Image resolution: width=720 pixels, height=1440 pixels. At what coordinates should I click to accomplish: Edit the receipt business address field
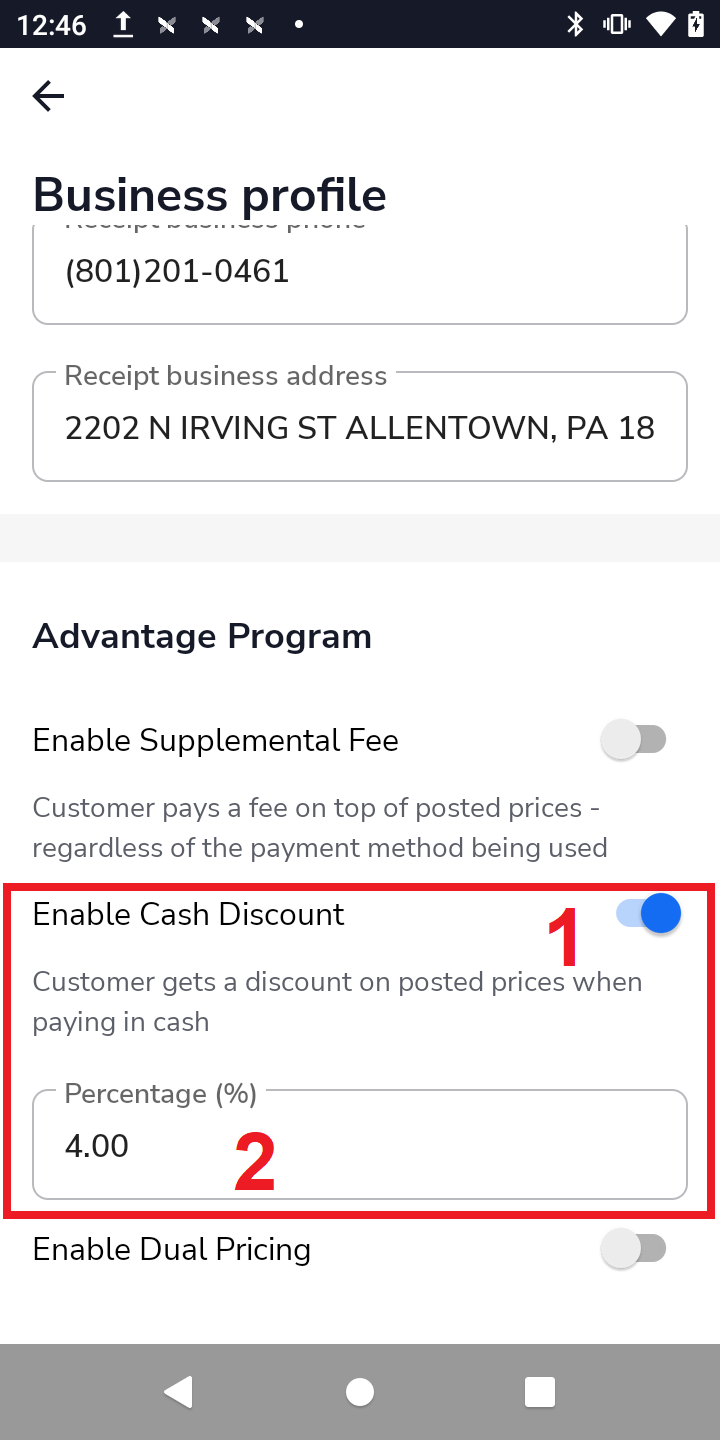(x=360, y=428)
